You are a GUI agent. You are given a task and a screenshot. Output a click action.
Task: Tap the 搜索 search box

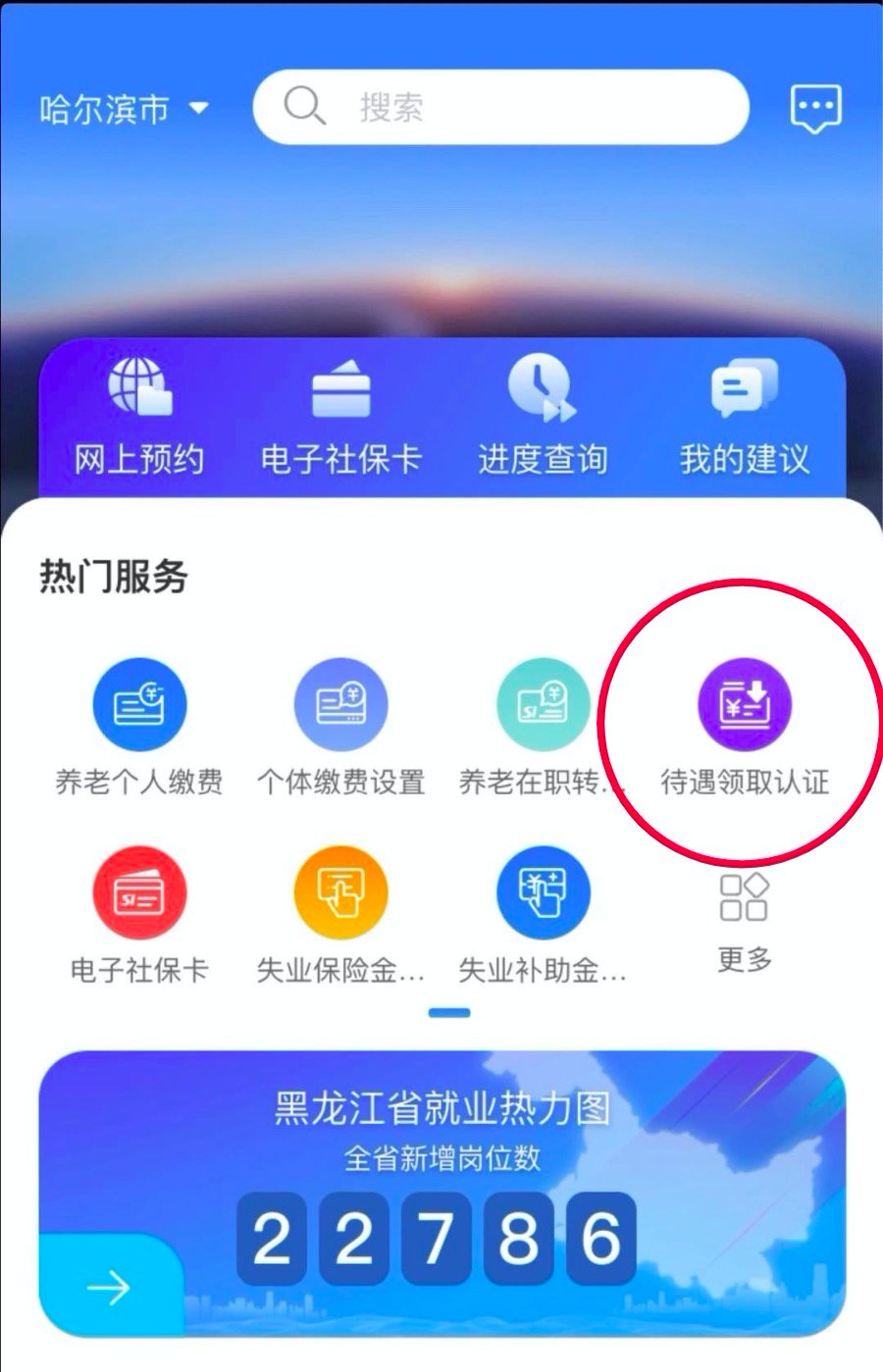tap(500, 107)
